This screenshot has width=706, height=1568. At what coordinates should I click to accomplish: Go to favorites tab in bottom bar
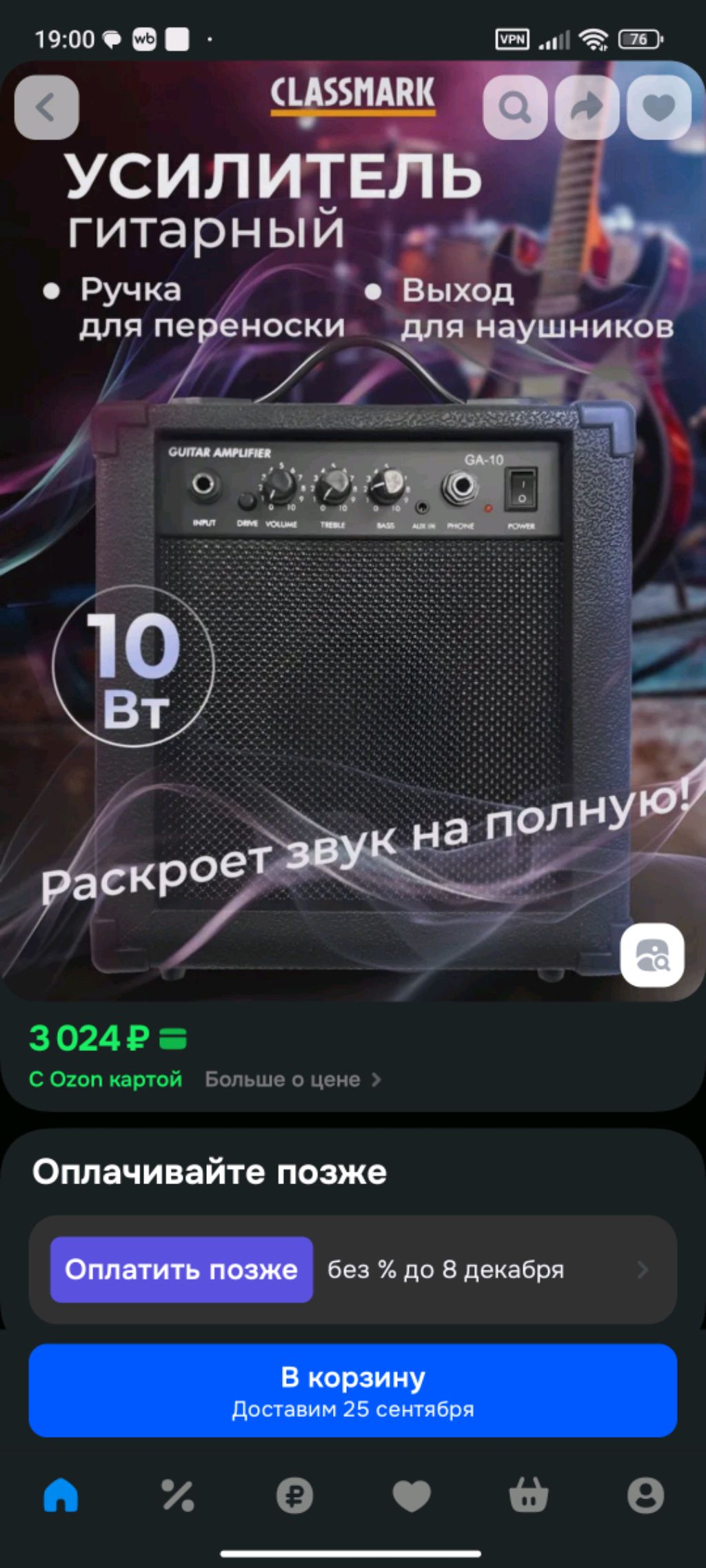click(x=412, y=1496)
